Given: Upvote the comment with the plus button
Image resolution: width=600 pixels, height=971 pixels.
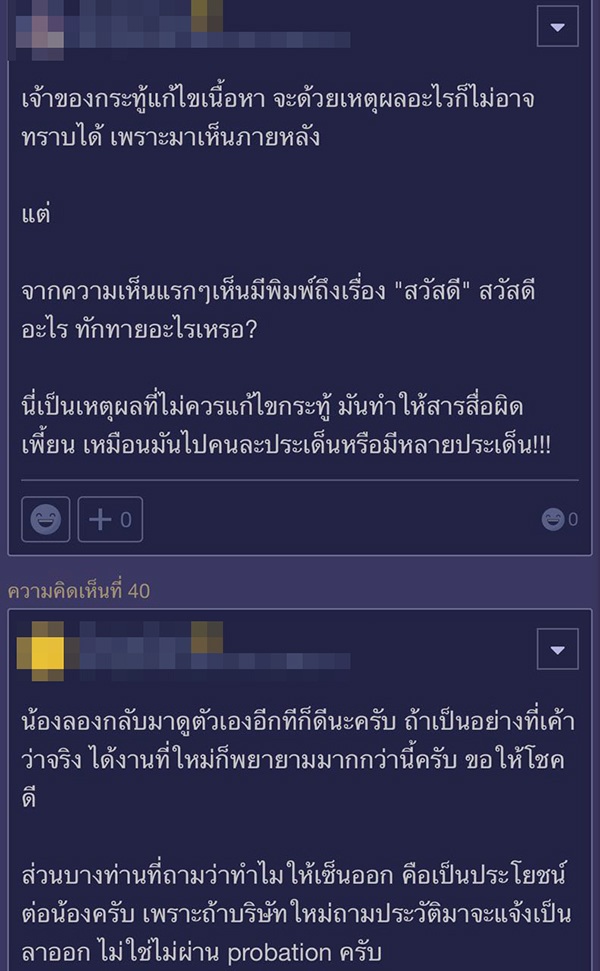Looking at the screenshot, I should [x=110, y=519].
